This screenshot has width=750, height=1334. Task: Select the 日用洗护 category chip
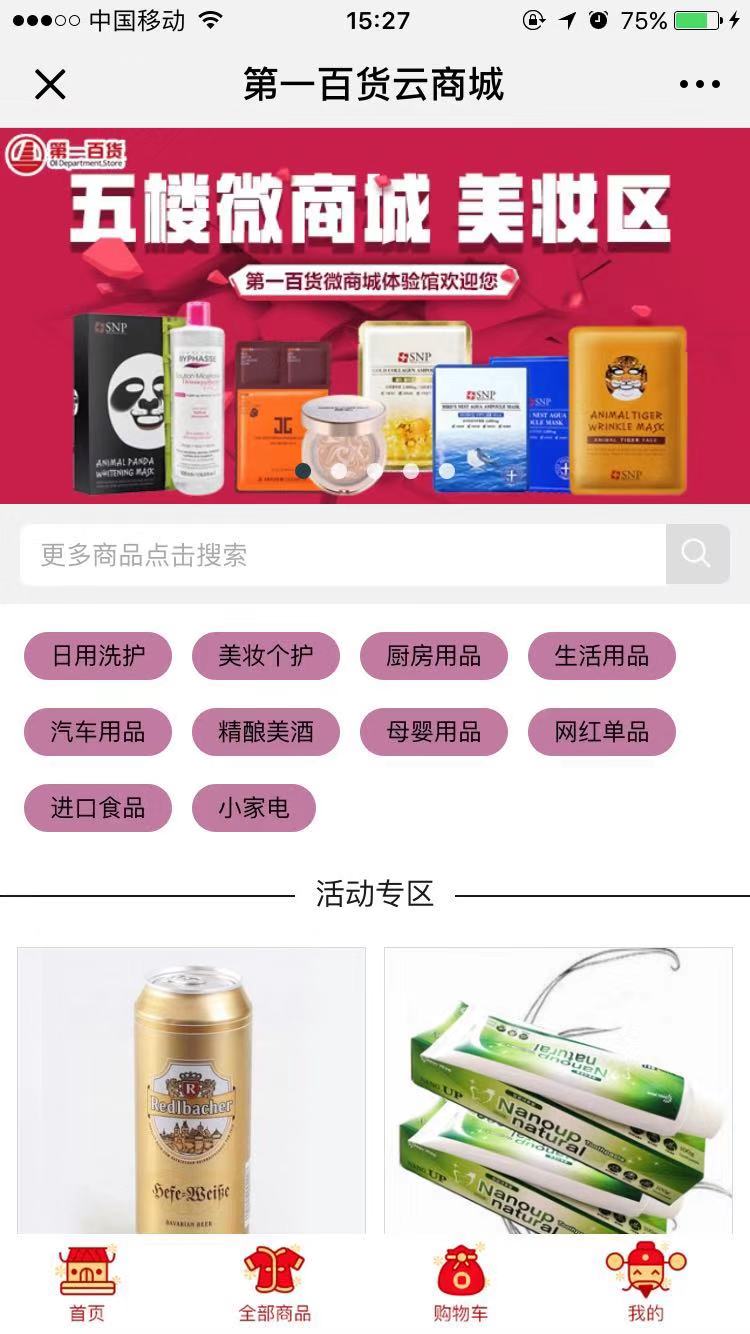pos(98,656)
